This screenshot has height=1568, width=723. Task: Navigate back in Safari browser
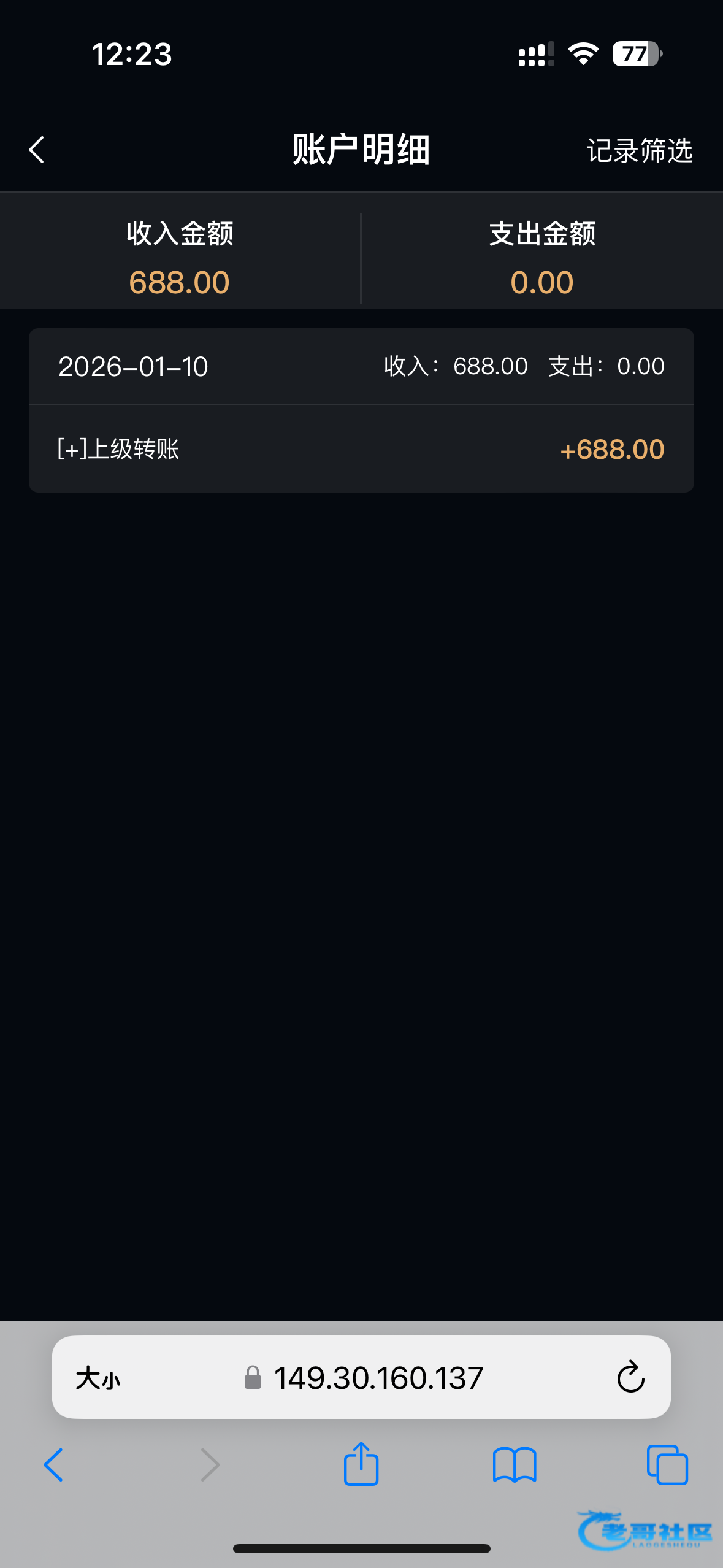click(x=53, y=1465)
